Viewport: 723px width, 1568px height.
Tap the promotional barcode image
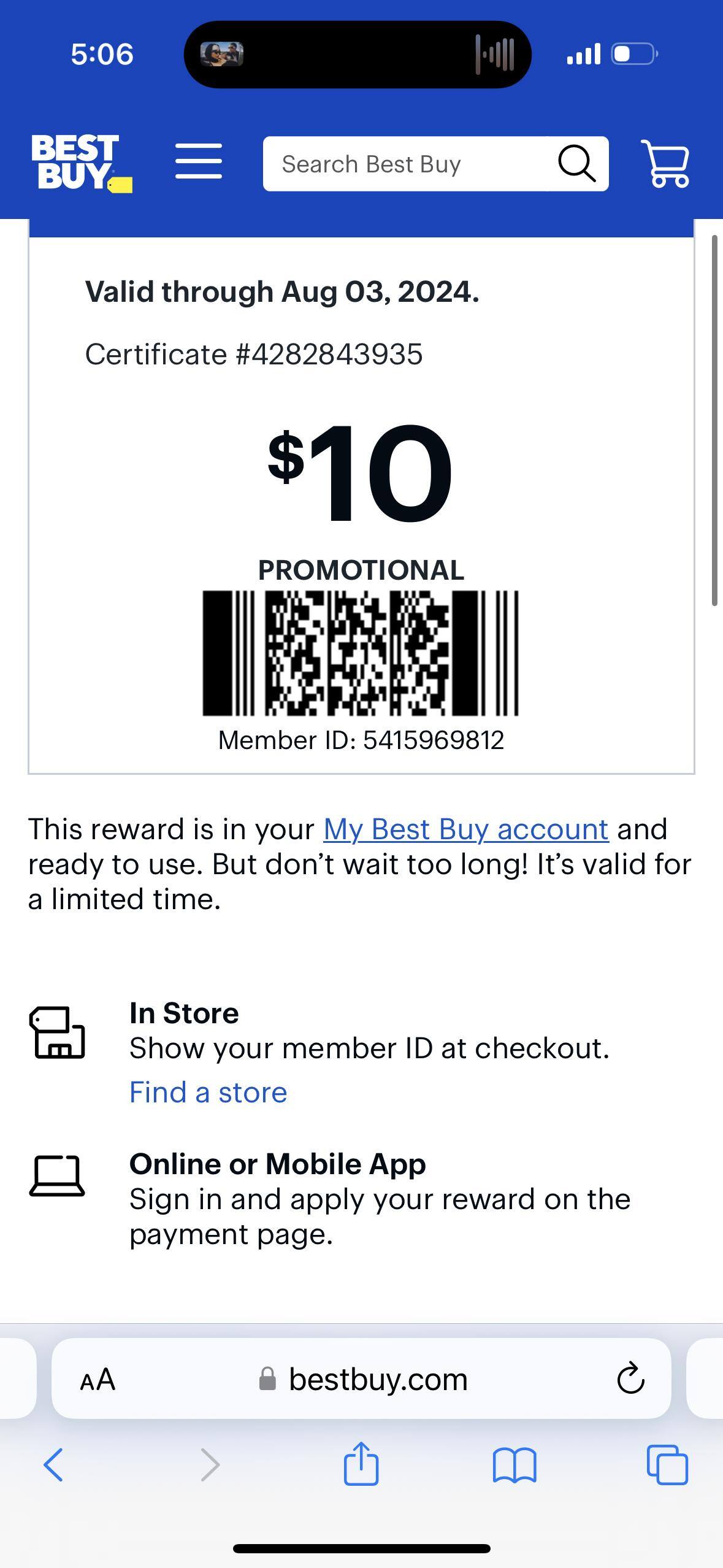(361, 654)
